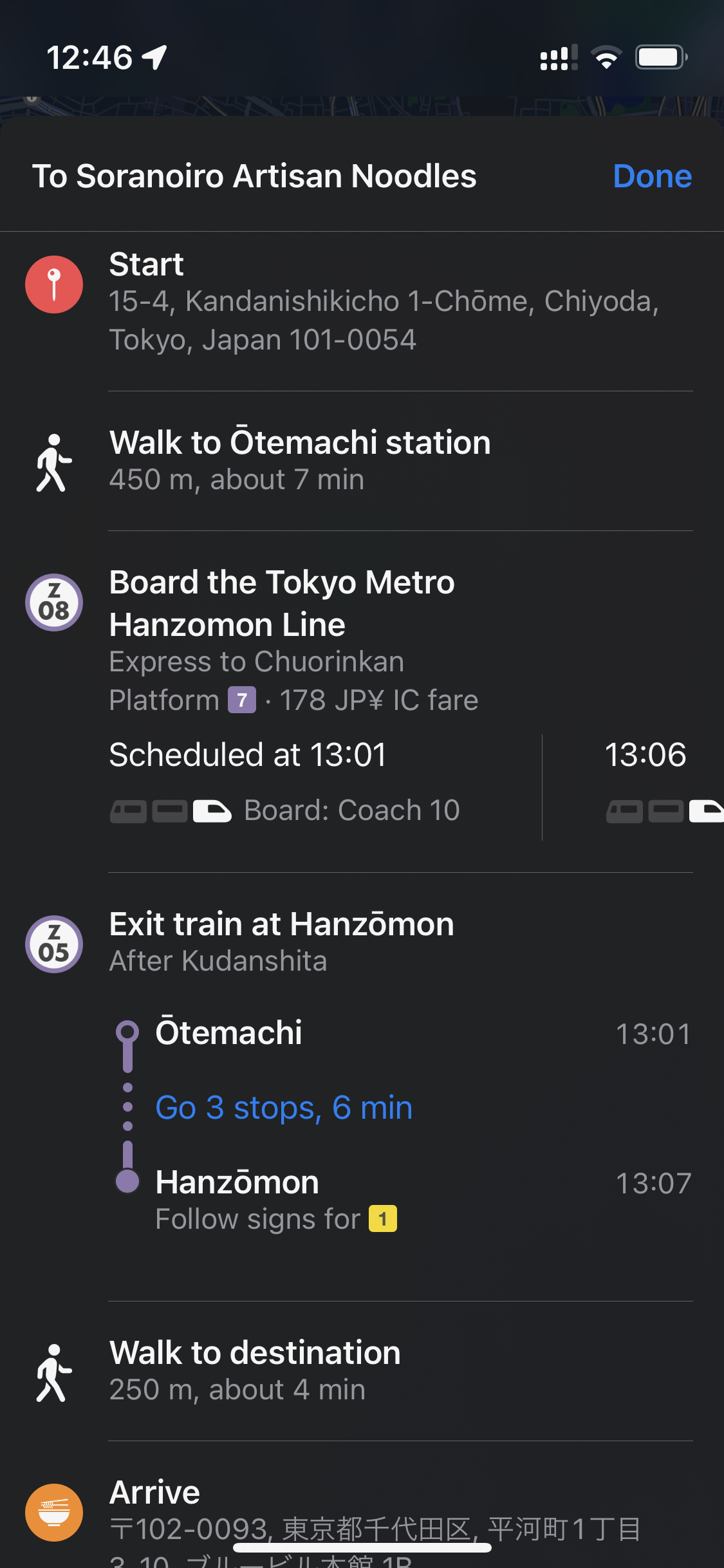
Task: Expand the 'Go 3 stops, 6 min' link
Action: 284,1108
